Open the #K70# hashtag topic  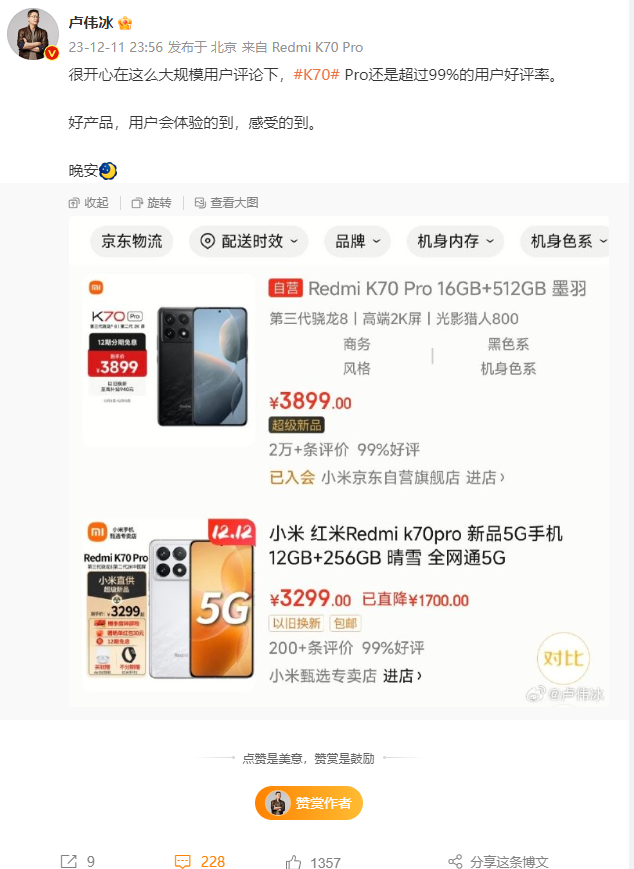coord(317,75)
